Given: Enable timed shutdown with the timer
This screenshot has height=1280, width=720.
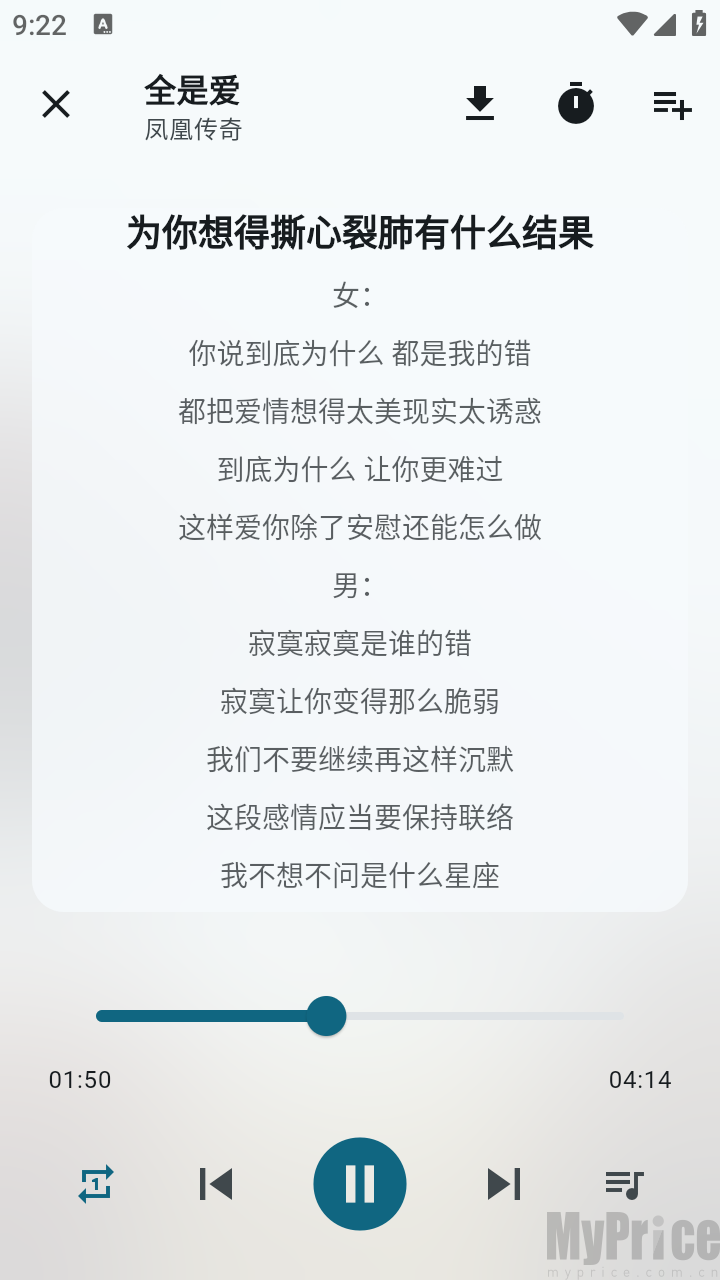Looking at the screenshot, I should 576,104.
